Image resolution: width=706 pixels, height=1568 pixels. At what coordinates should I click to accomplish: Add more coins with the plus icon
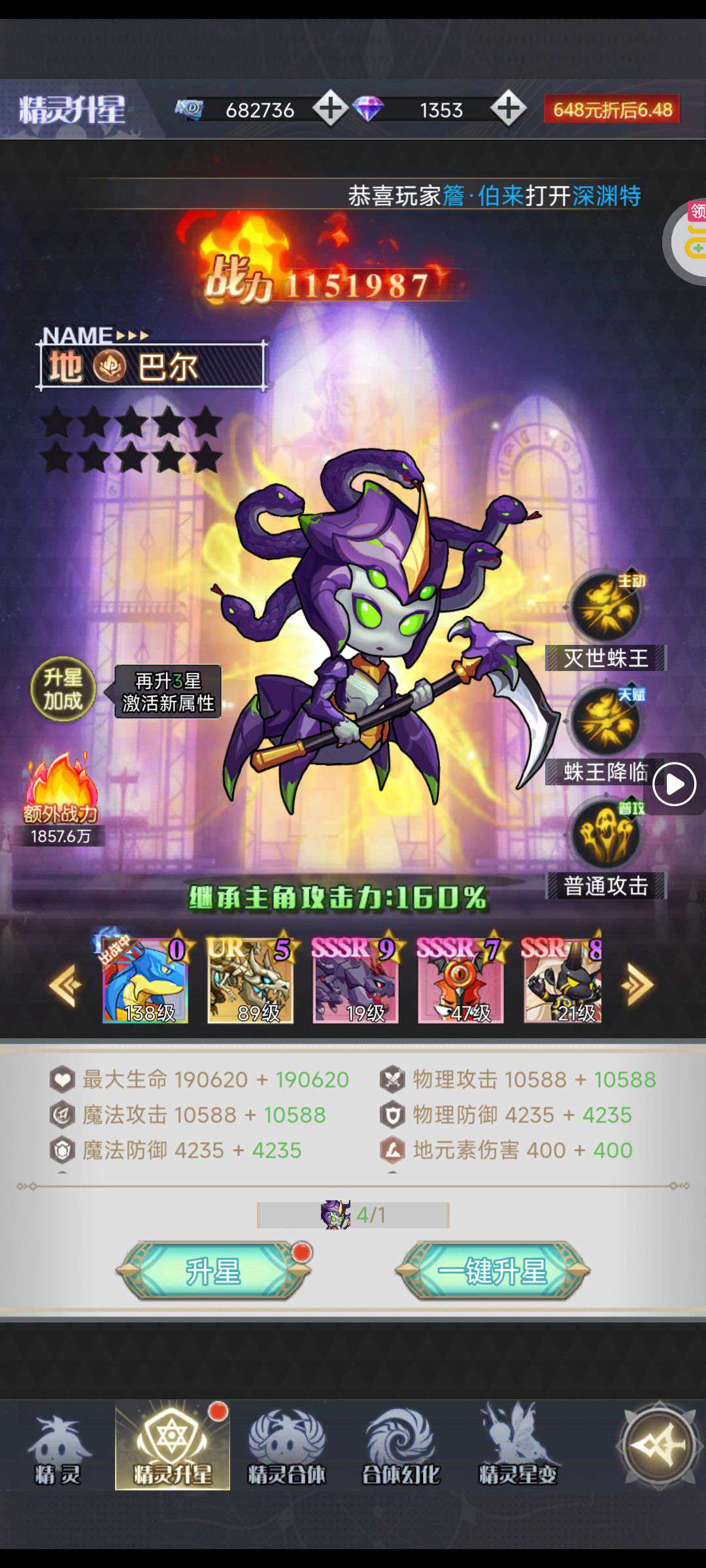(330, 108)
